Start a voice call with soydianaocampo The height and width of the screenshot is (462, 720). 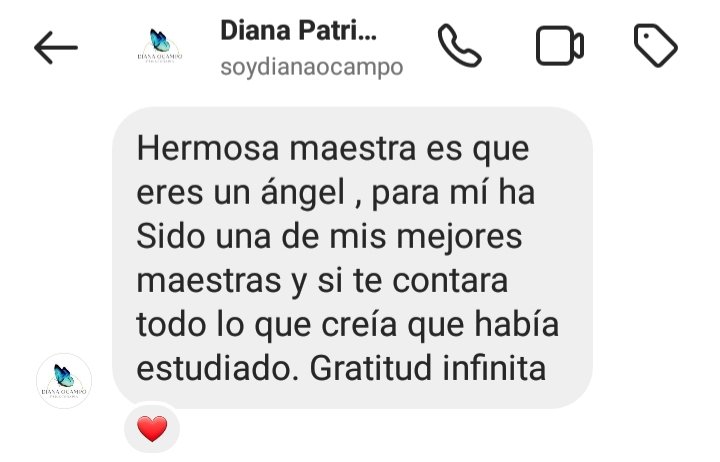[x=459, y=46]
